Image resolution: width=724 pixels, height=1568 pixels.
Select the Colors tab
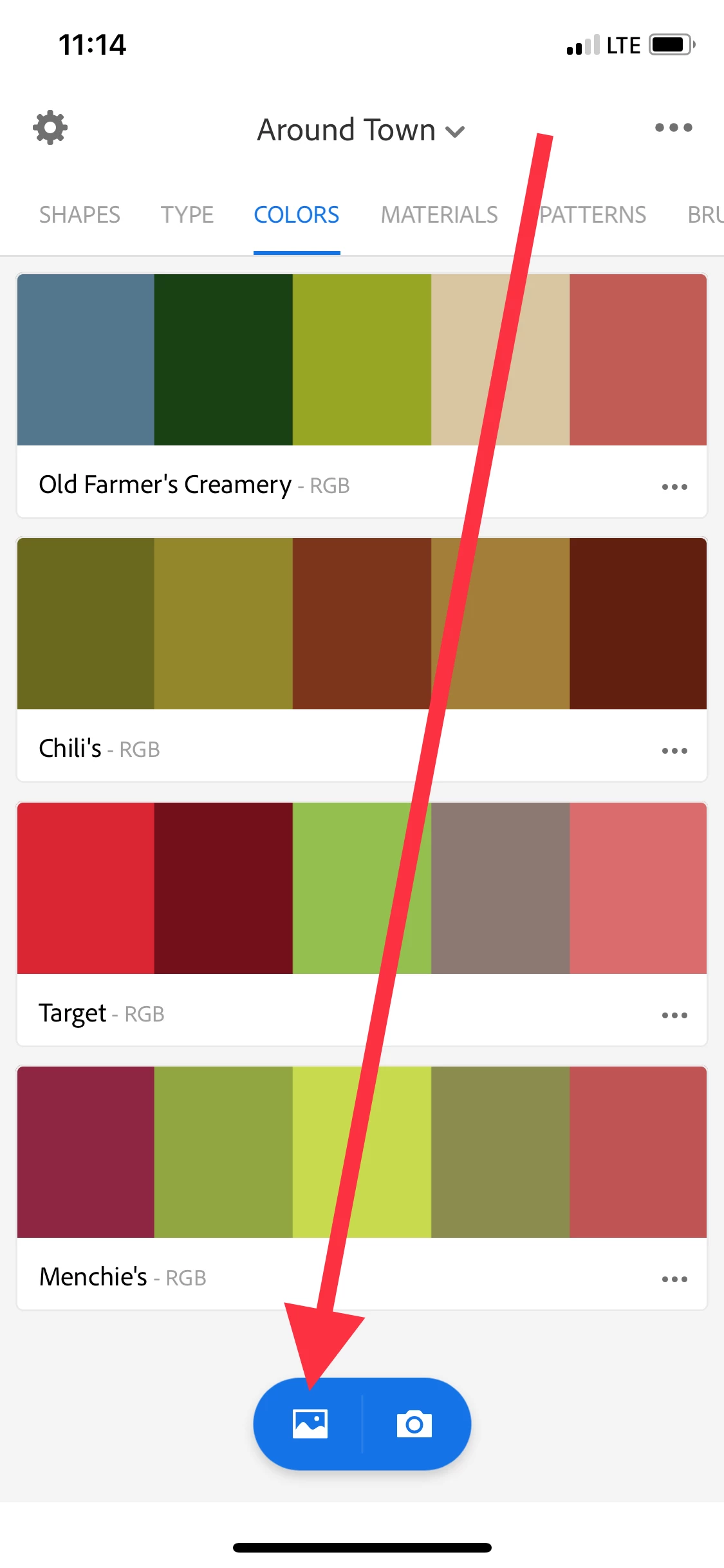click(x=297, y=215)
